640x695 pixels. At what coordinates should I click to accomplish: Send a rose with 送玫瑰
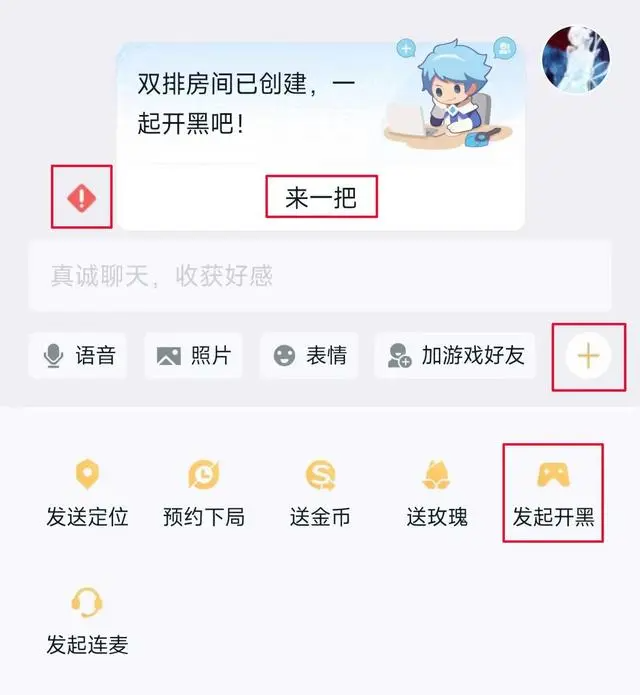click(x=437, y=493)
